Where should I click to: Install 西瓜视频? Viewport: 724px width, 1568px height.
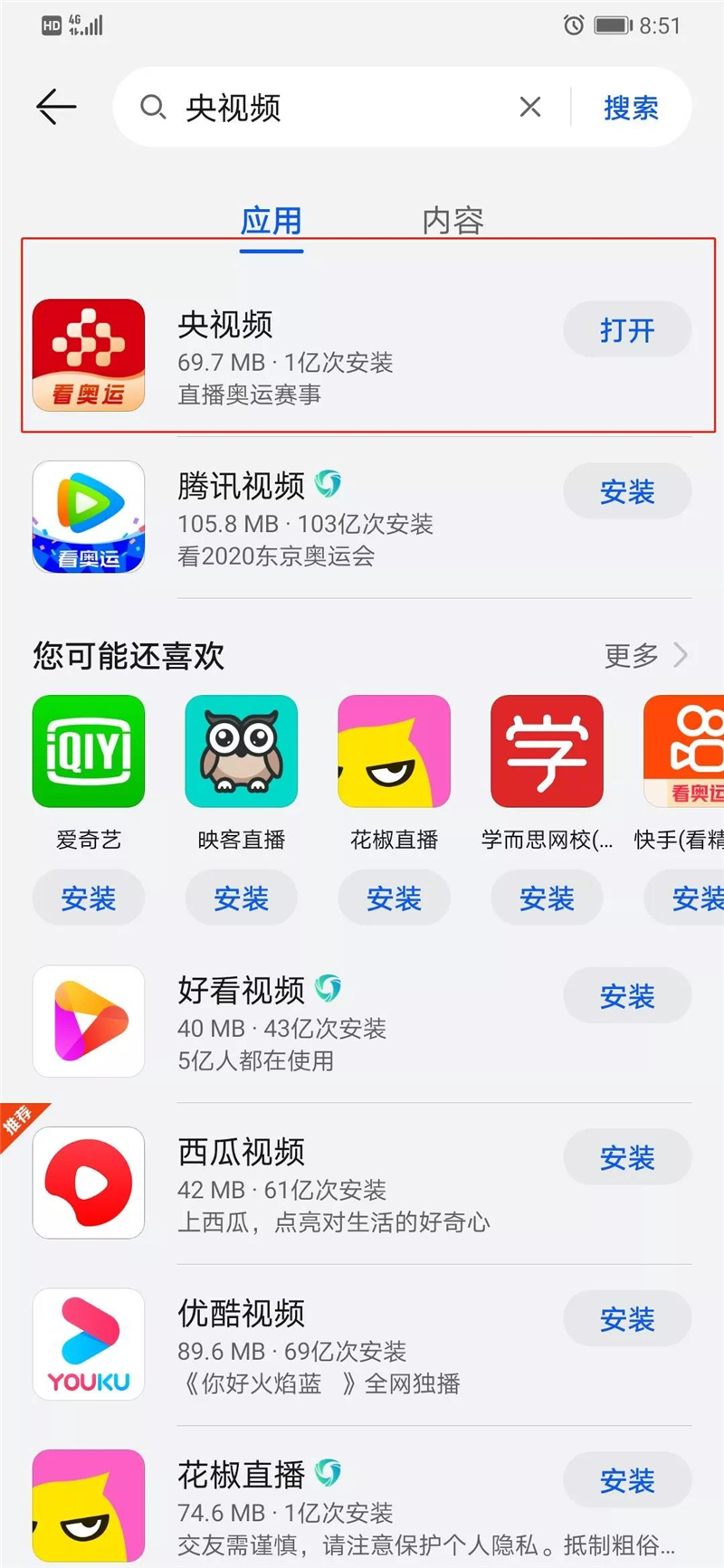[627, 1157]
